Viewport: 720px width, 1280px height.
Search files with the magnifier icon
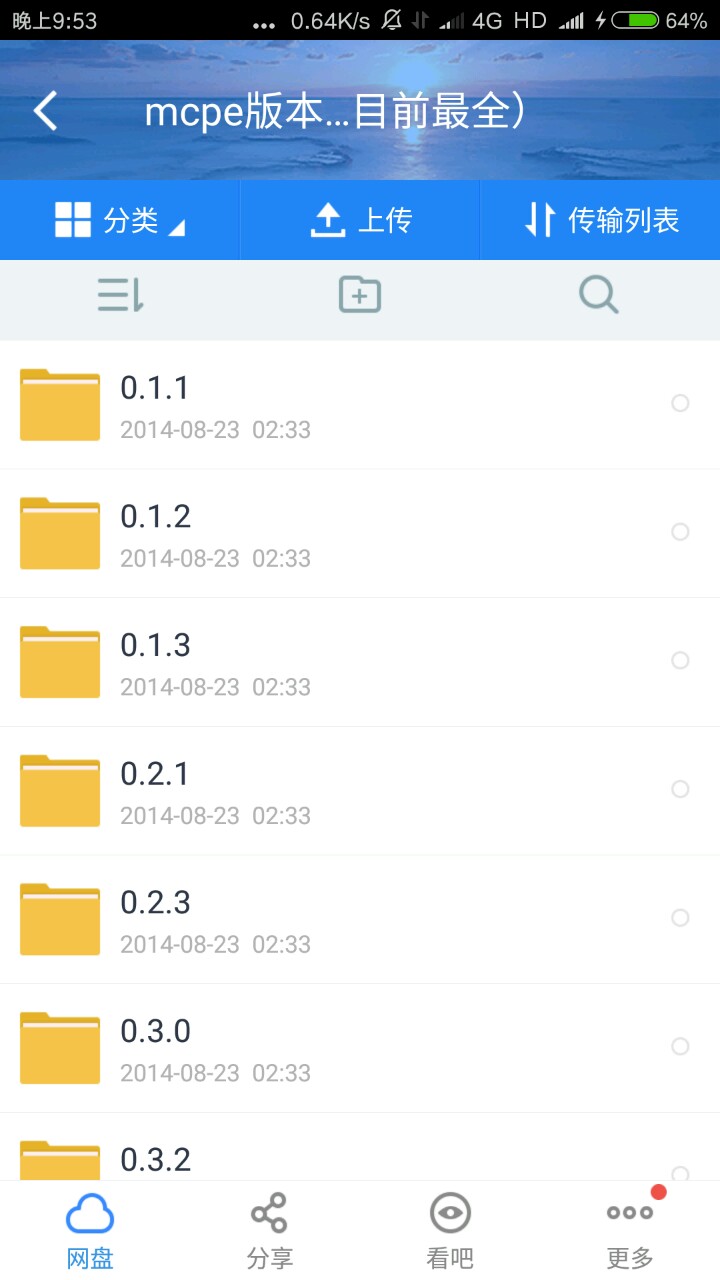click(599, 295)
